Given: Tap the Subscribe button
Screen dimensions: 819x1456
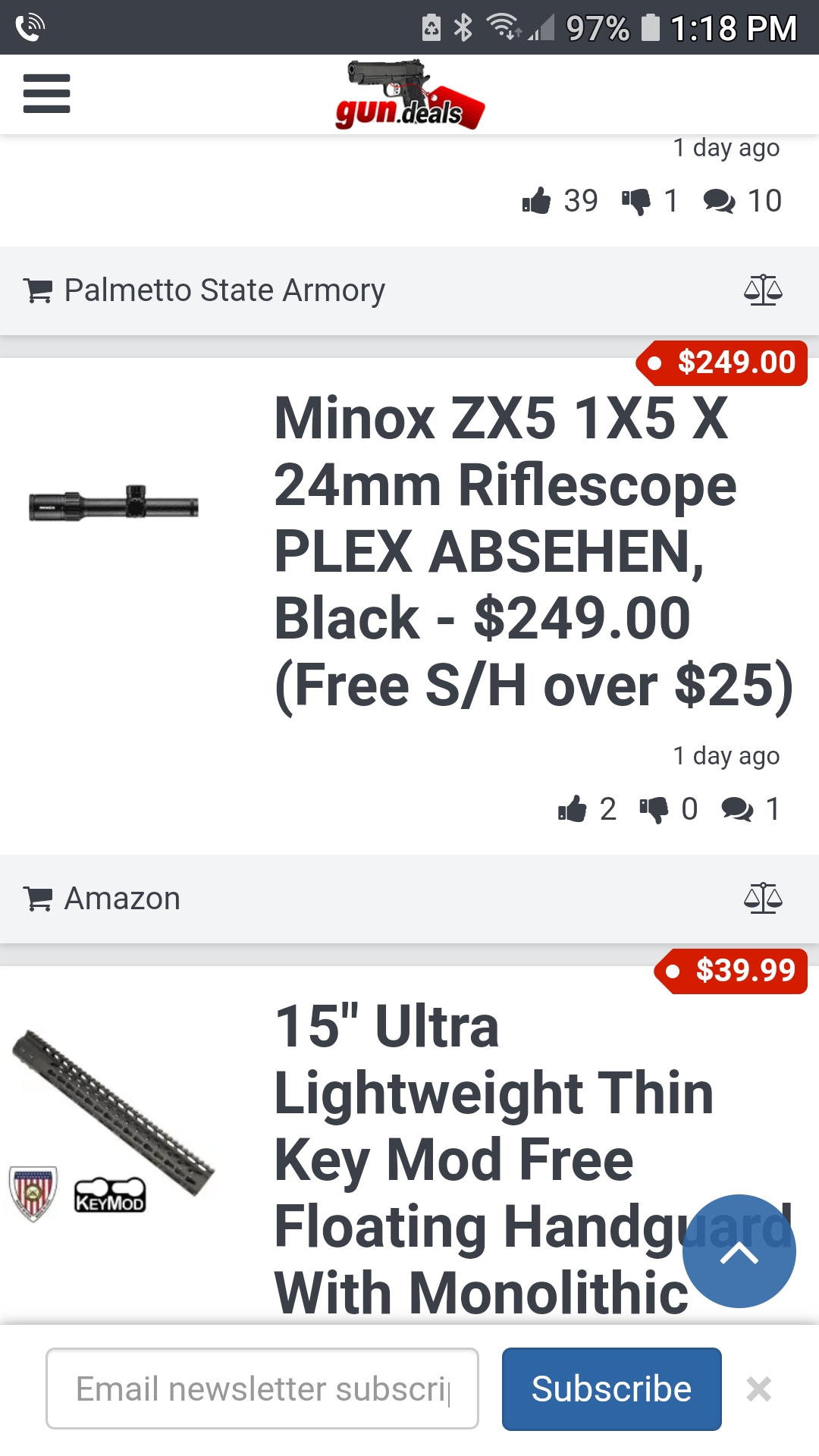Looking at the screenshot, I should pos(611,1389).
